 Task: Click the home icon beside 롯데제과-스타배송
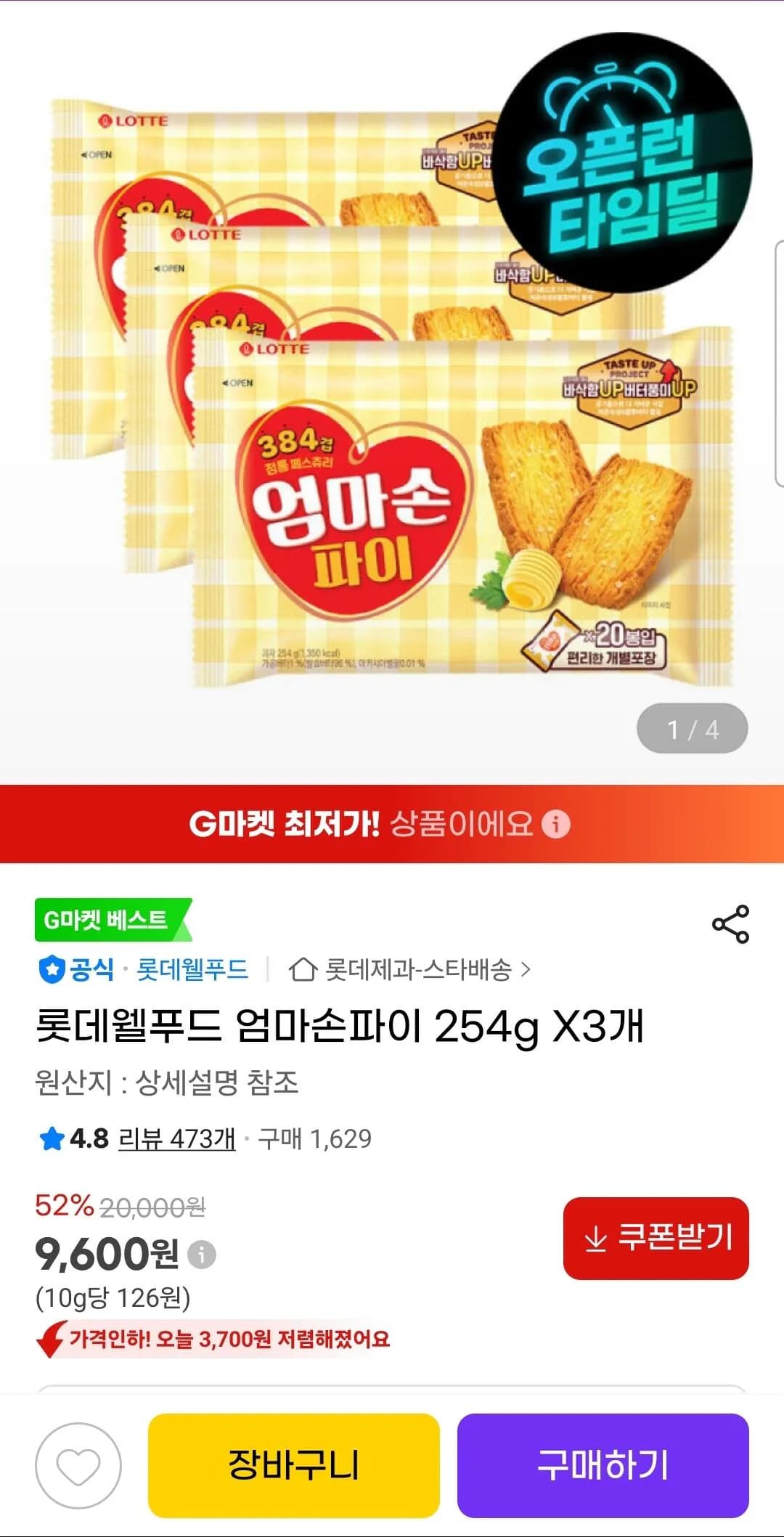tap(303, 968)
